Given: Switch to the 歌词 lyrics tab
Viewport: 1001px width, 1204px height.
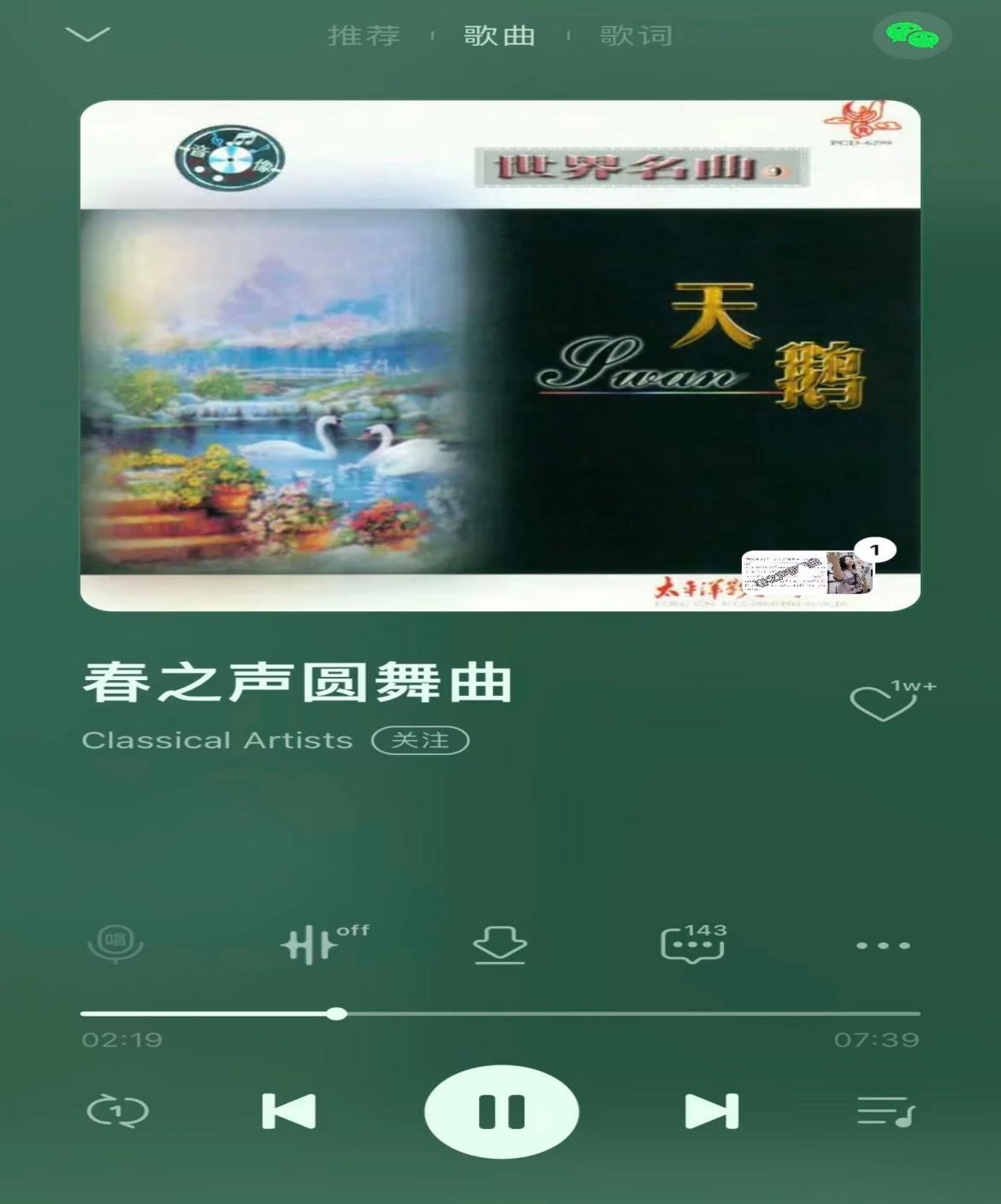Looking at the screenshot, I should 636,35.
